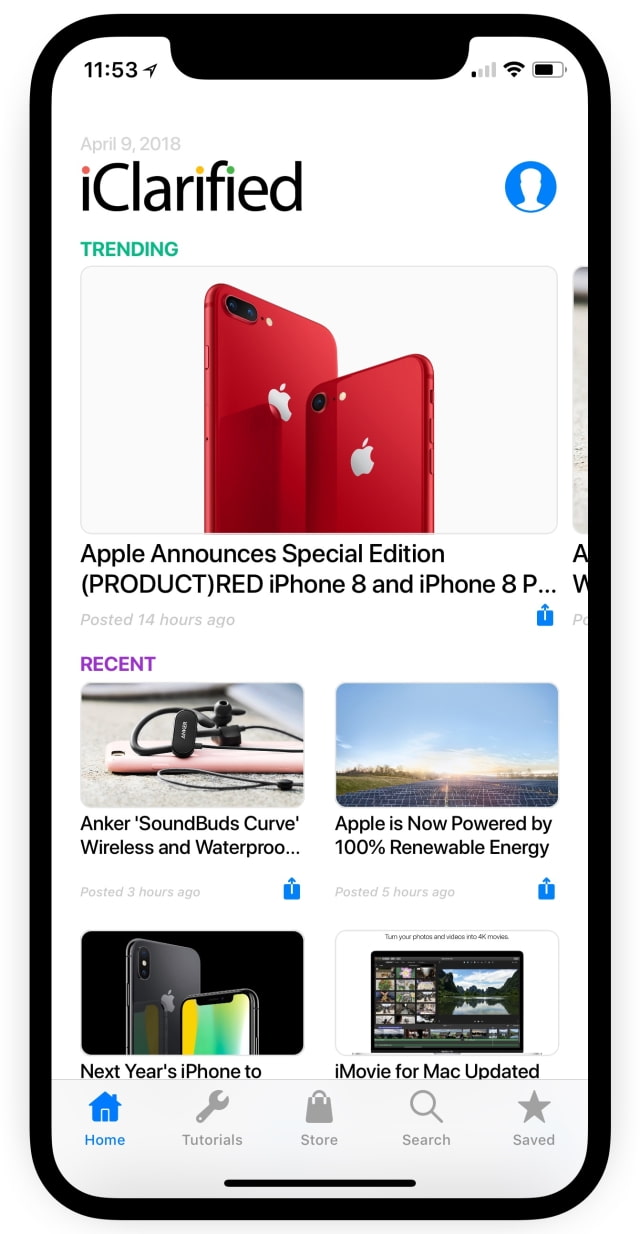Switch to the Tutorials tab
The image size is (640, 1234).
(212, 1119)
